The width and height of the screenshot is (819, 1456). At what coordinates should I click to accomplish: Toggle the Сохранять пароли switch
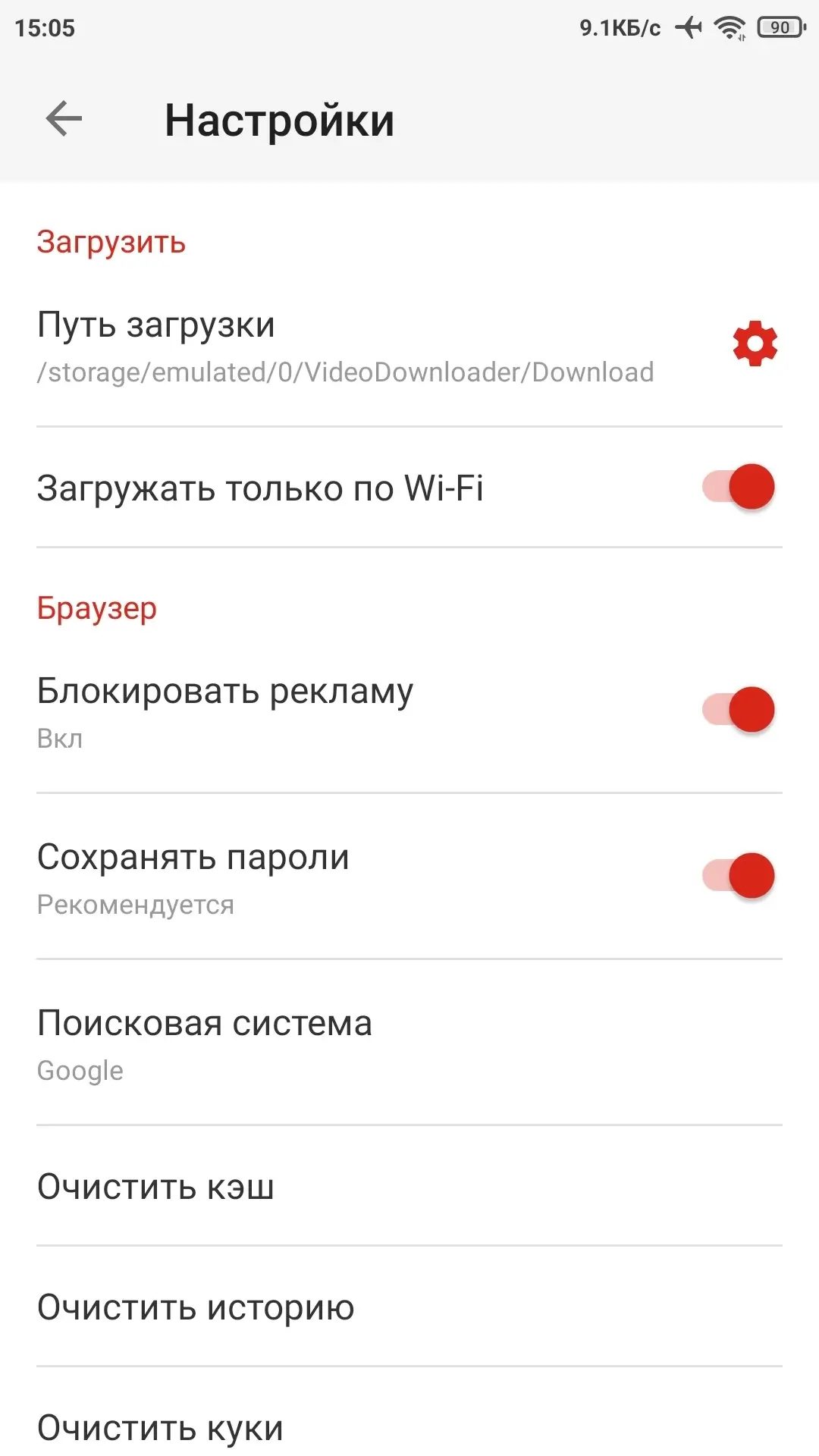coord(739,876)
